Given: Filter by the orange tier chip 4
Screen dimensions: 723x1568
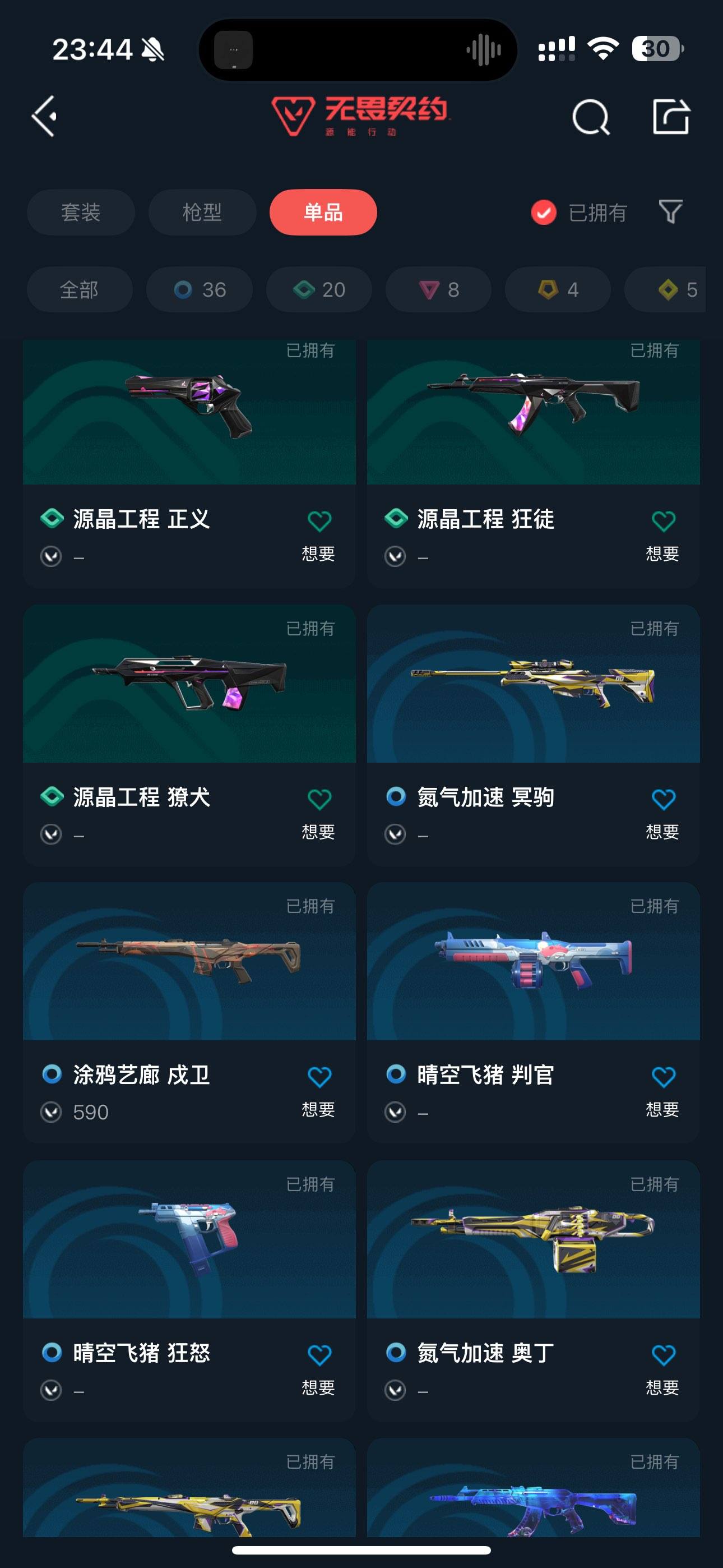Looking at the screenshot, I should pyautogui.click(x=558, y=290).
